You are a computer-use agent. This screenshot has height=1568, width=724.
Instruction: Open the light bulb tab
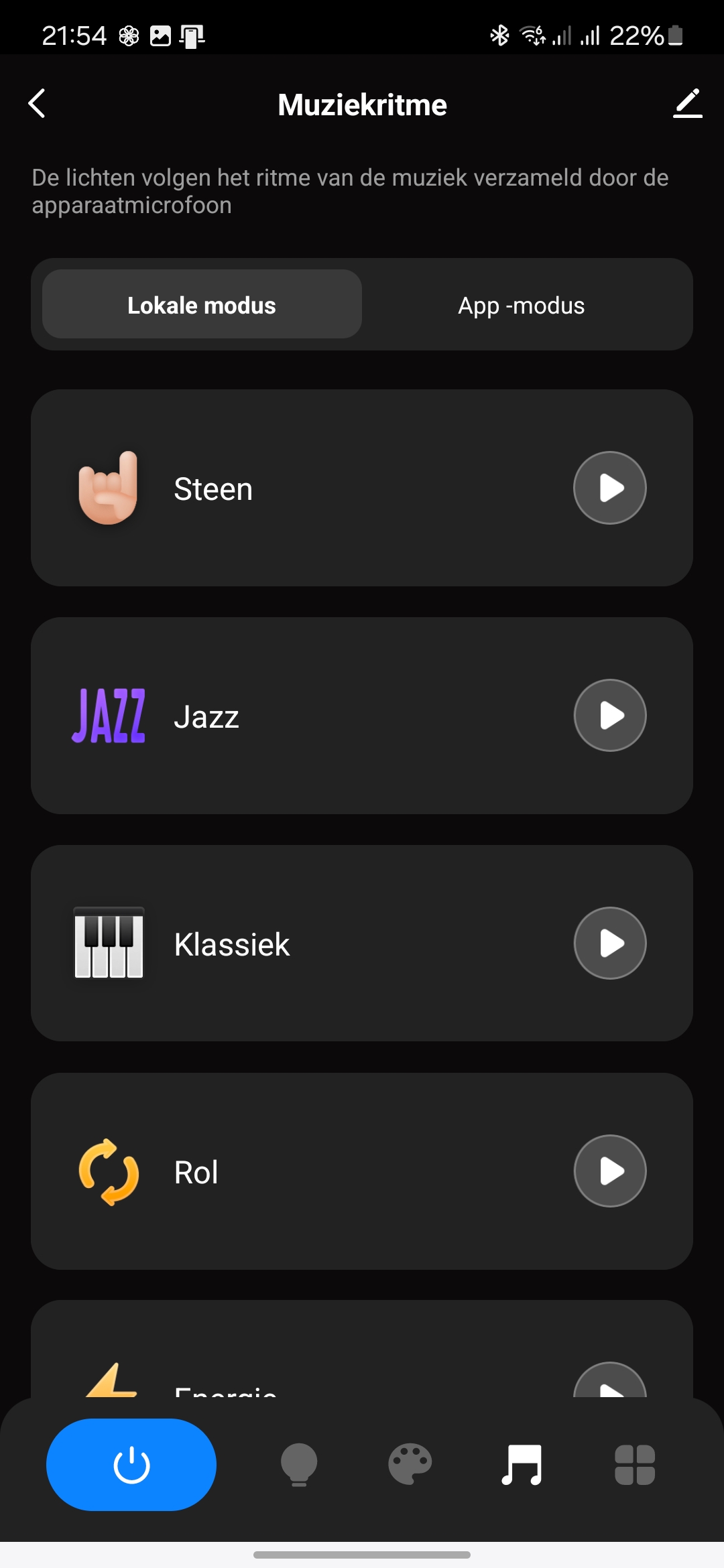coord(299,1465)
